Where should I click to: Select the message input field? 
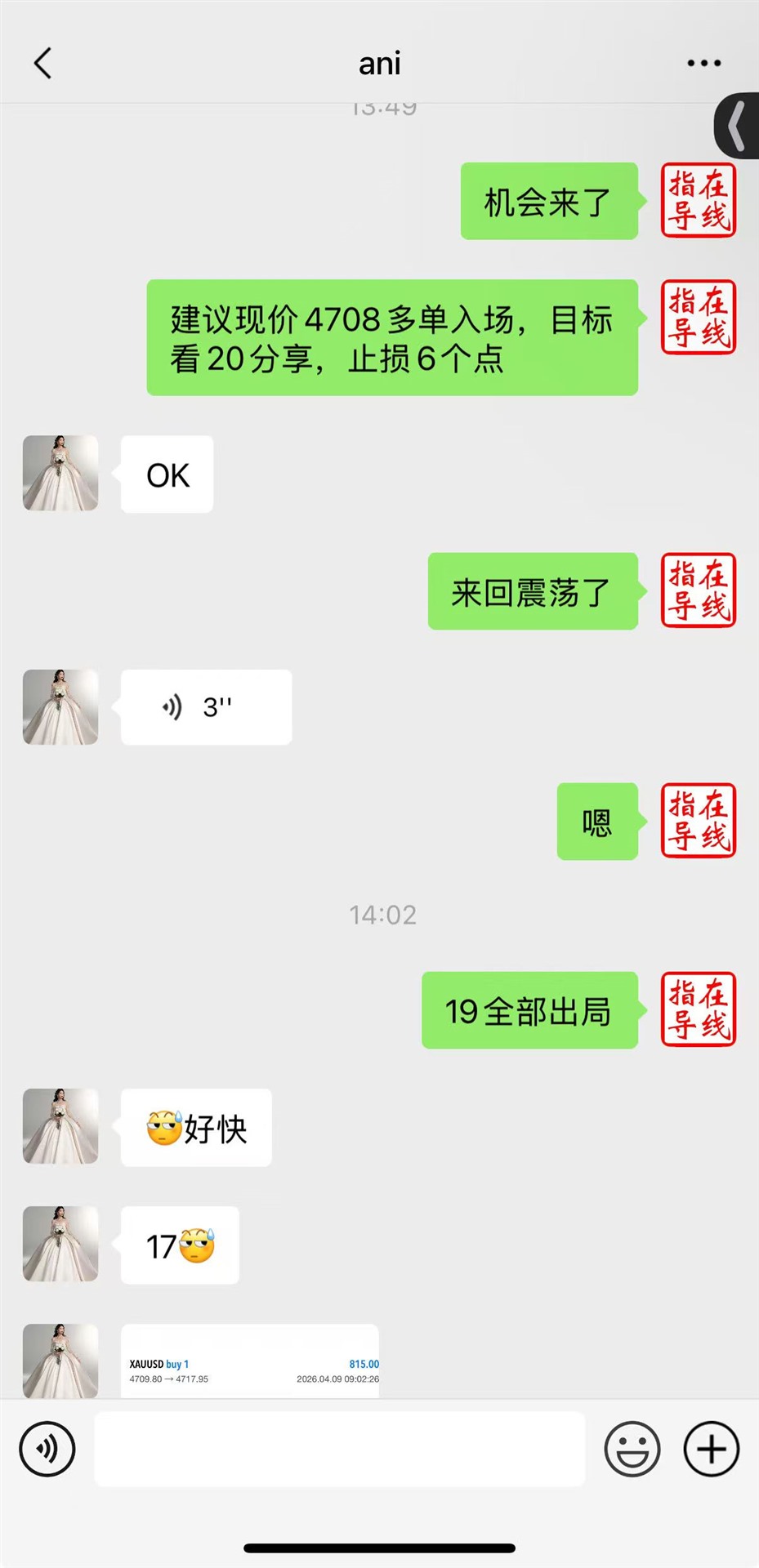[x=339, y=1449]
